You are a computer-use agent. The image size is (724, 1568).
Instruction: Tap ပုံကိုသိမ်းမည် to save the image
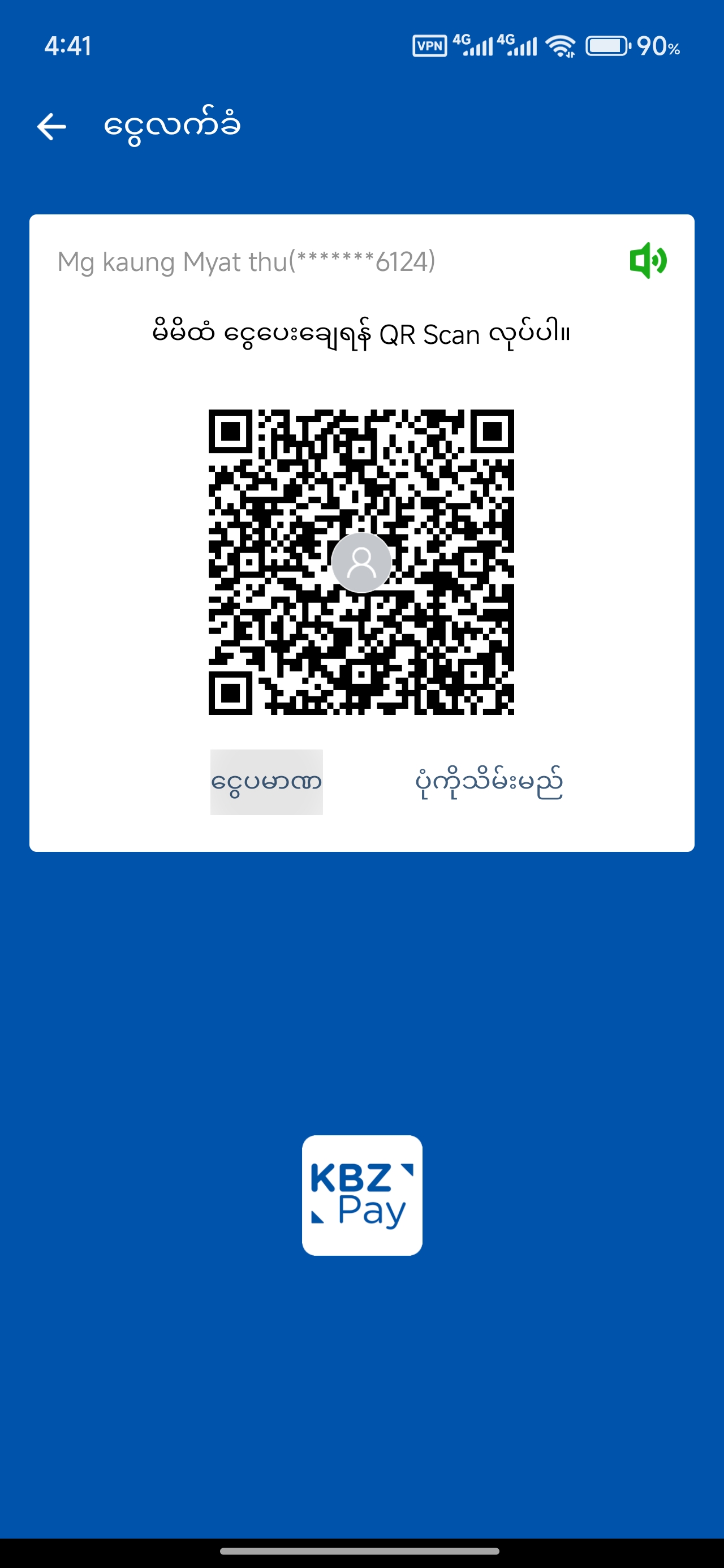(x=488, y=782)
